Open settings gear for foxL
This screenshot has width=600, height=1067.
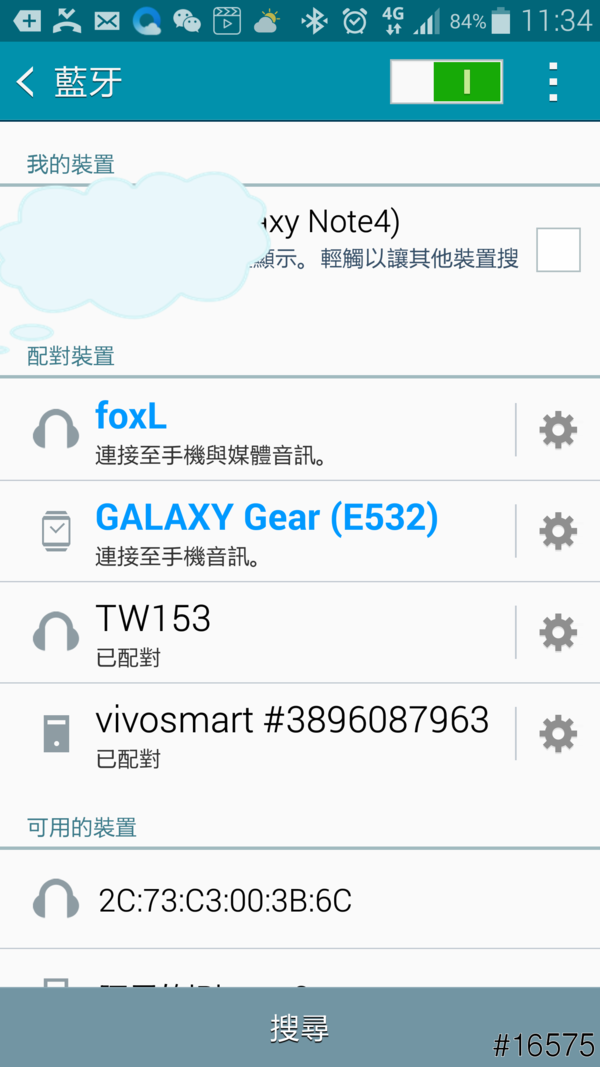coord(557,430)
